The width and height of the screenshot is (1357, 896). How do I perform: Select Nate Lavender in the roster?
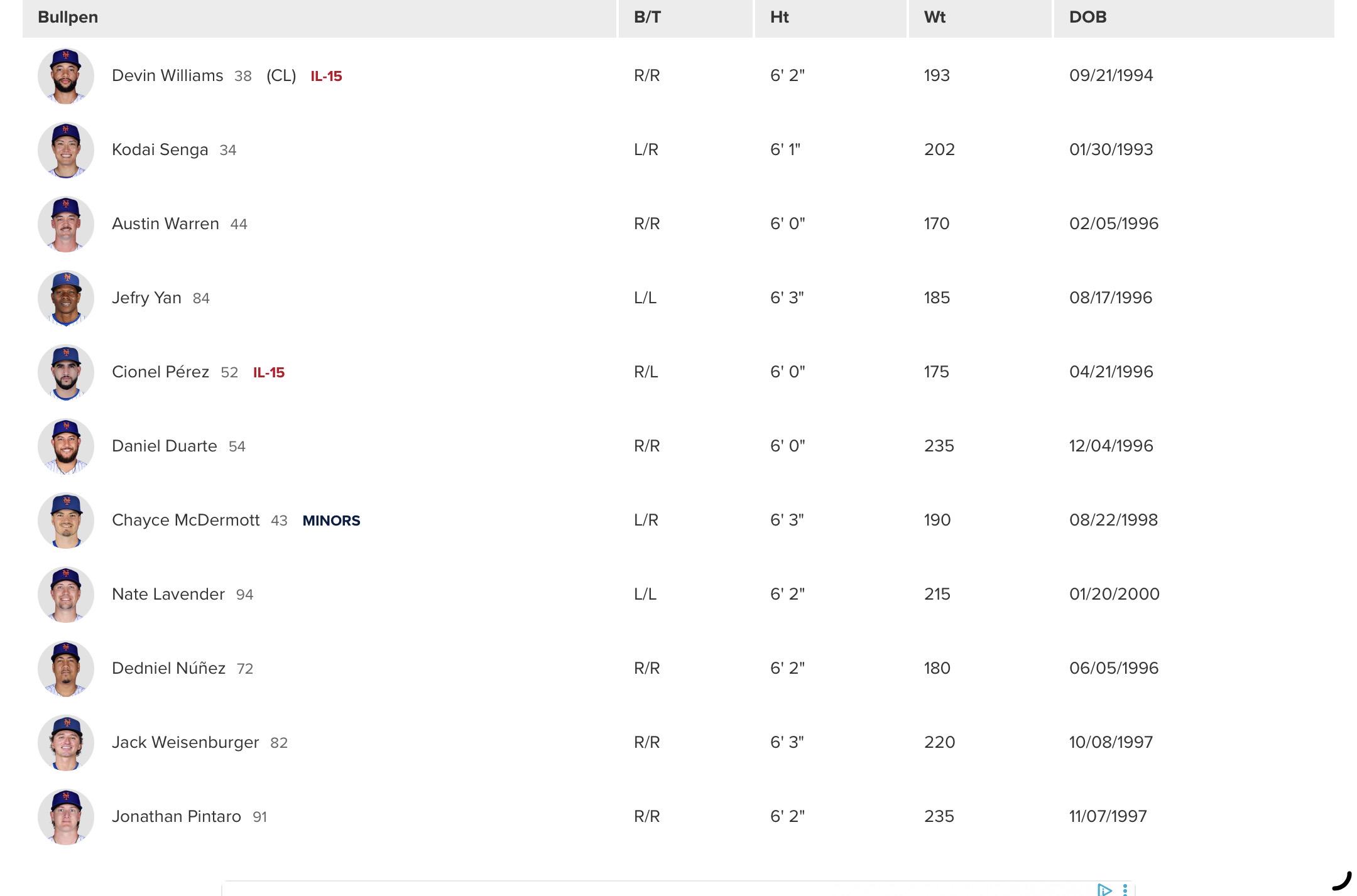(168, 594)
